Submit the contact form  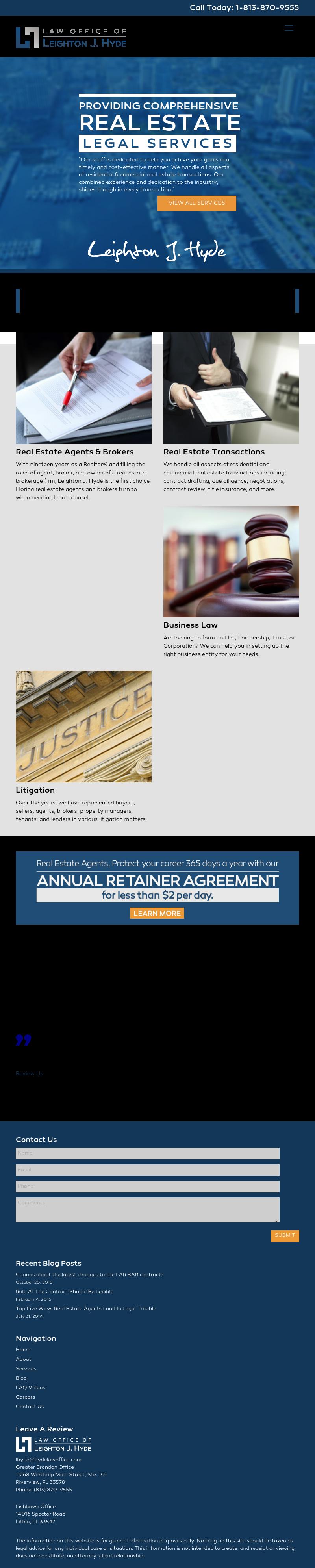(284, 1235)
